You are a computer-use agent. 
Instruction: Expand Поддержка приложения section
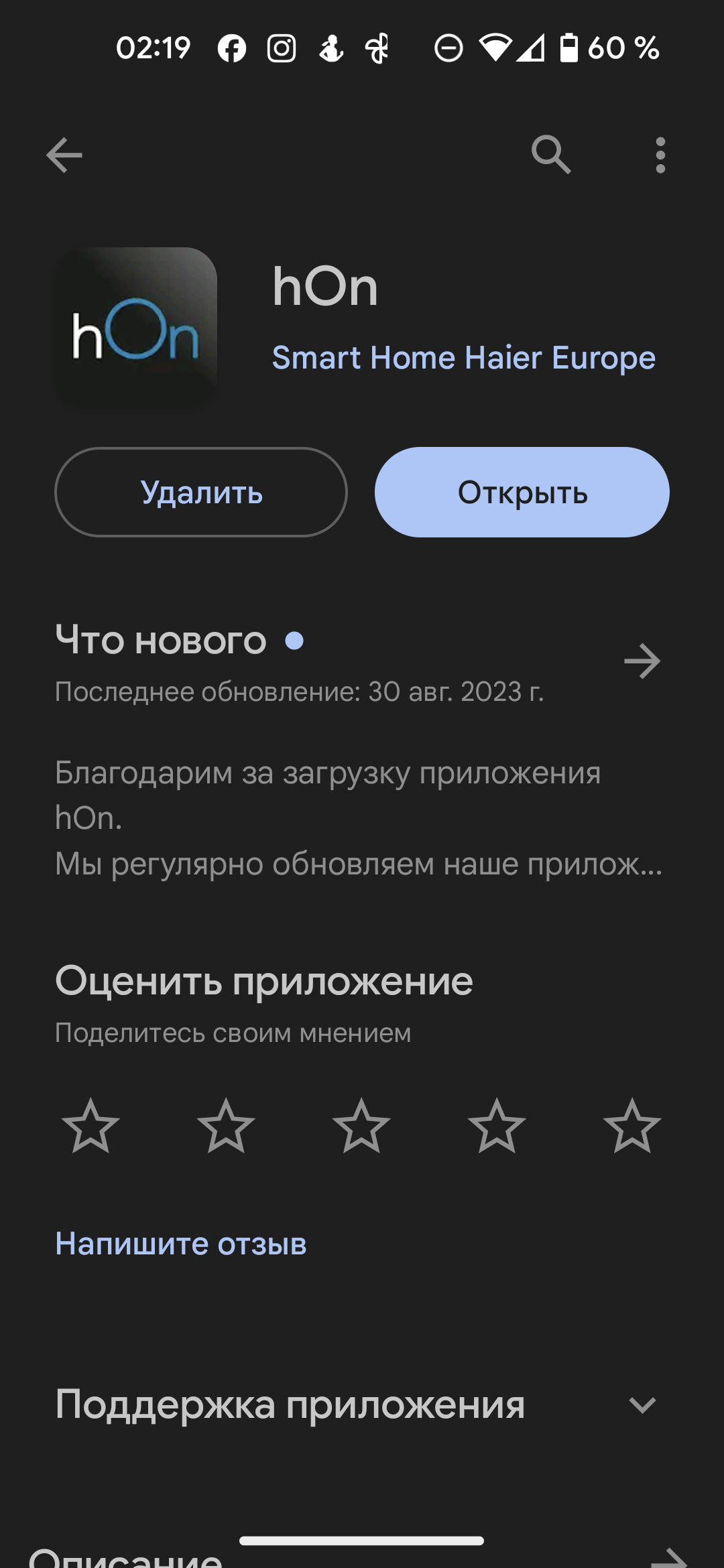(642, 1405)
